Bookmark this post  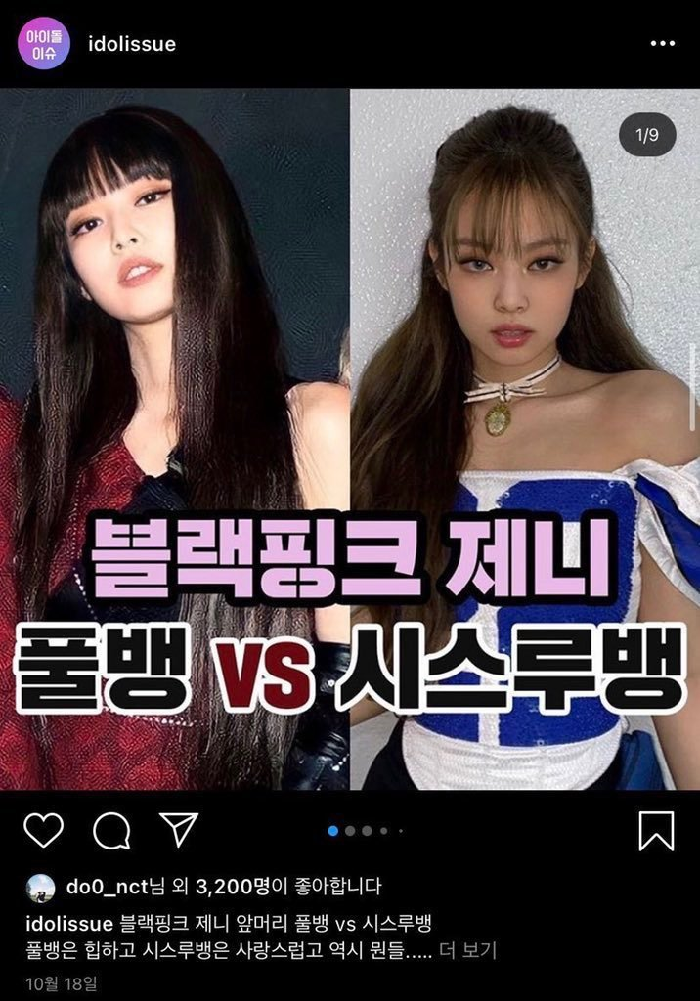tap(656, 830)
